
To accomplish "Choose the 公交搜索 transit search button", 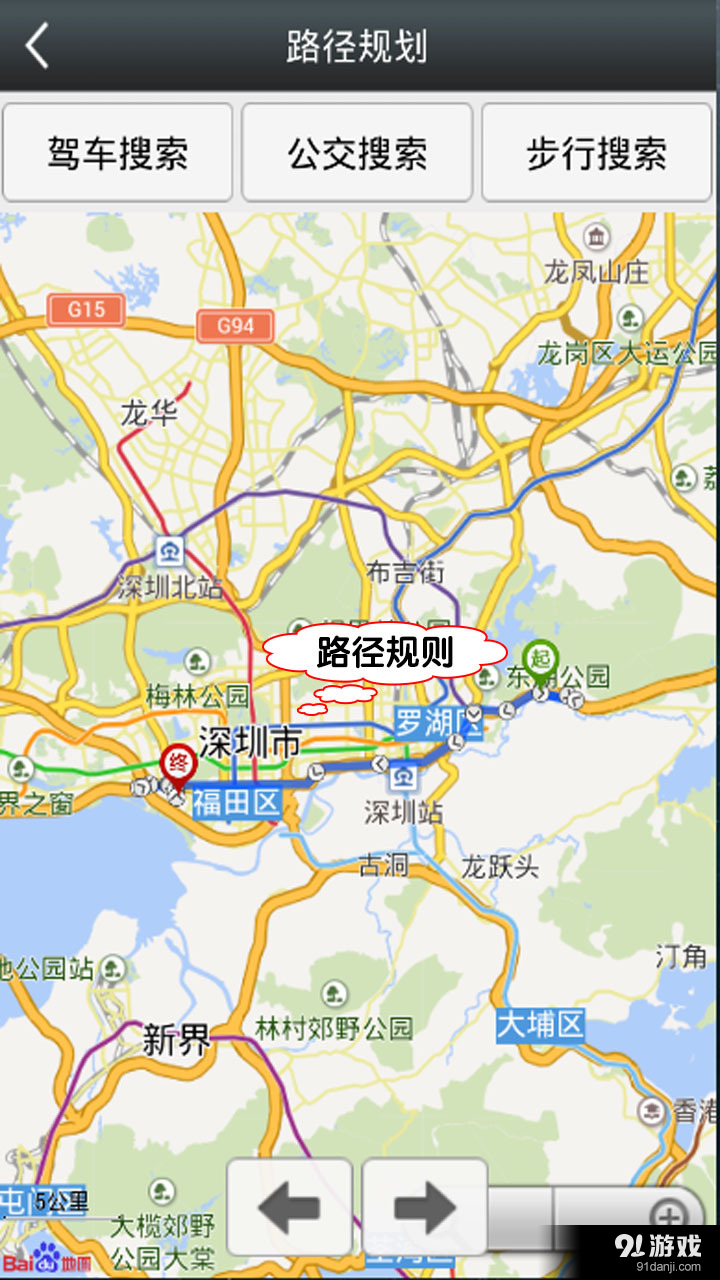I will pyautogui.click(x=357, y=153).
